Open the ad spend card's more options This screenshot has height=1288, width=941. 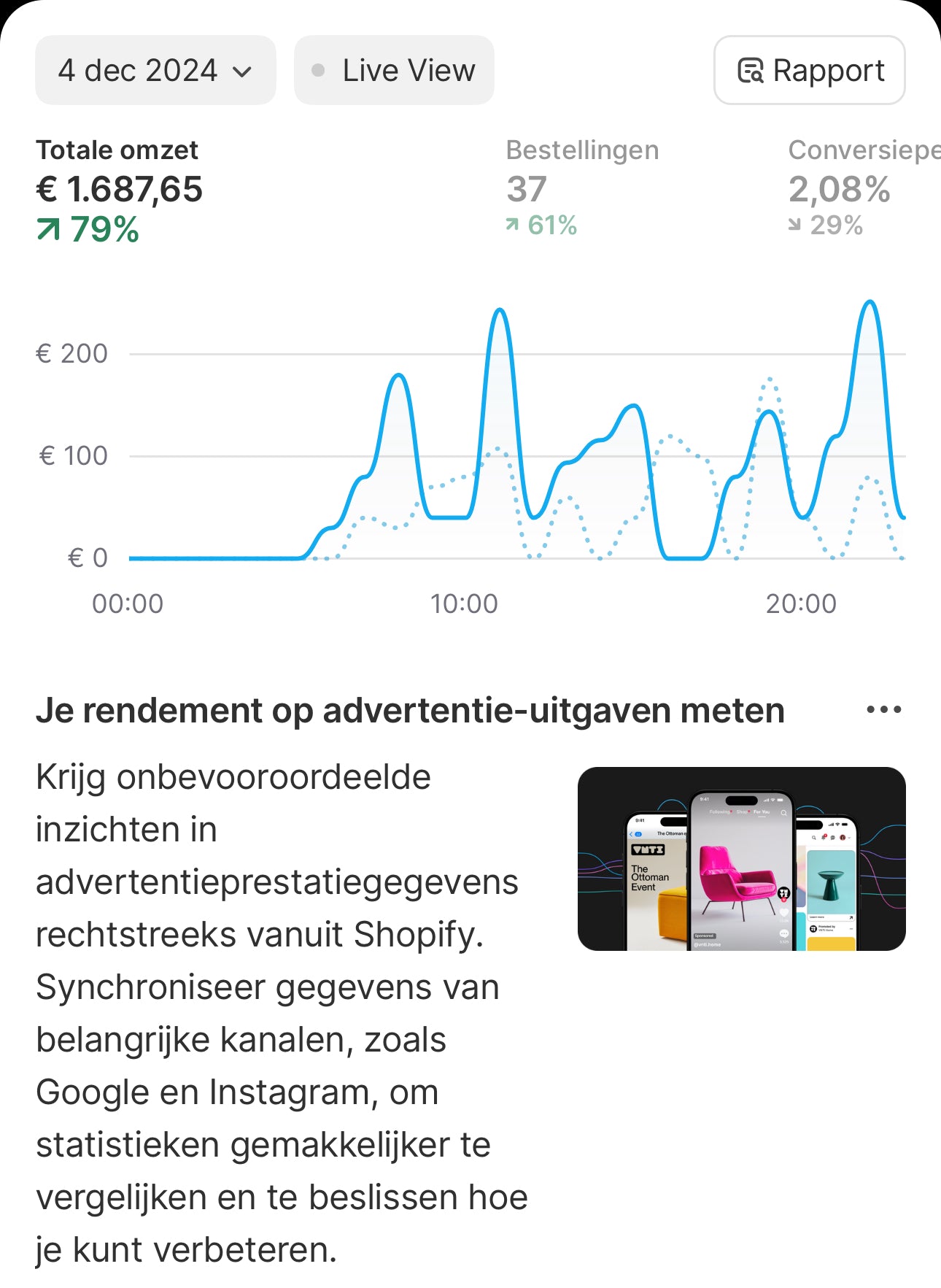coord(883,709)
